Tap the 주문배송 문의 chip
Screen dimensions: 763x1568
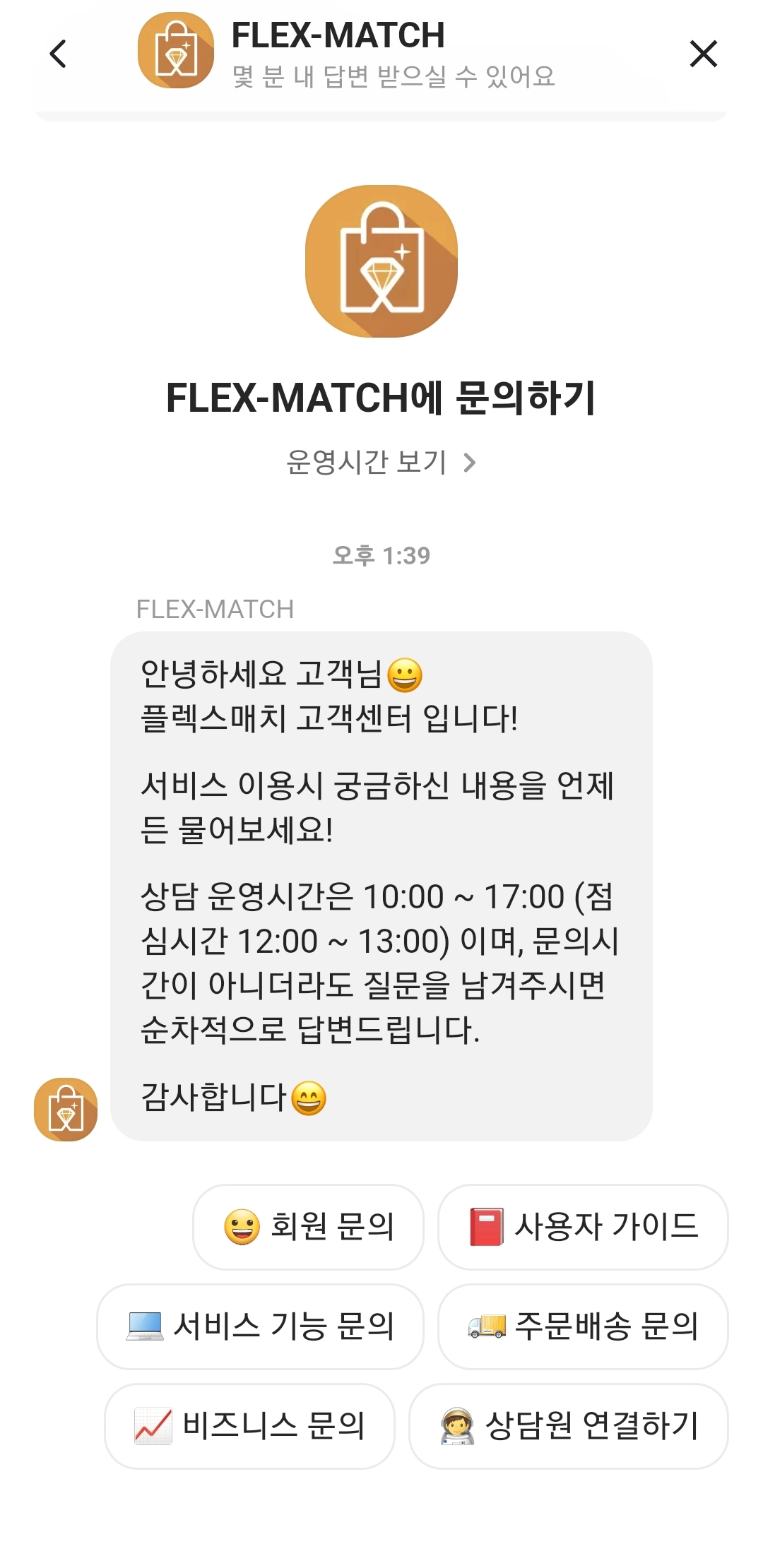point(583,1326)
